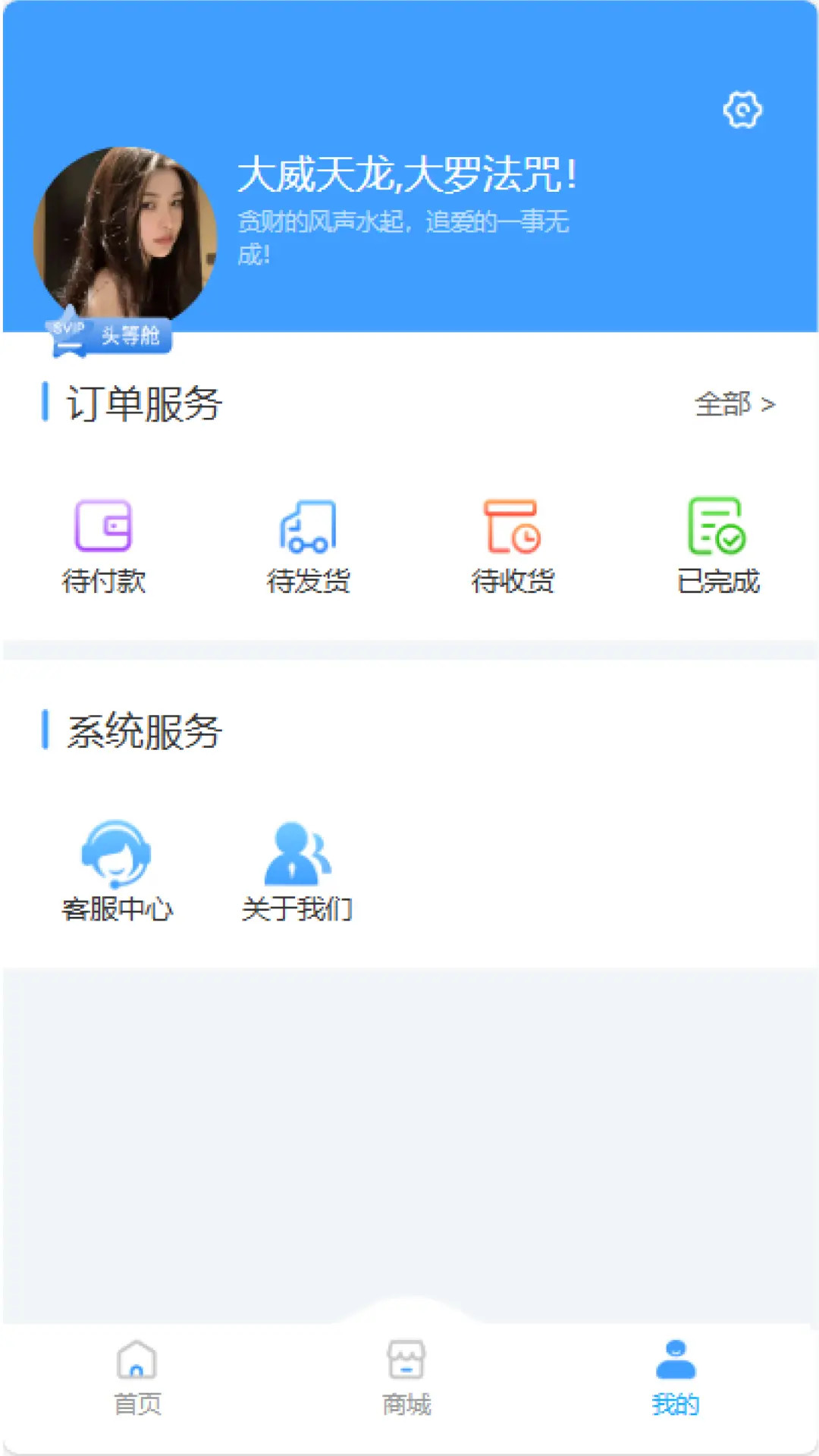819x1456 pixels.
Task: Open the 订单服务 section header
Action: tap(144, 404)
